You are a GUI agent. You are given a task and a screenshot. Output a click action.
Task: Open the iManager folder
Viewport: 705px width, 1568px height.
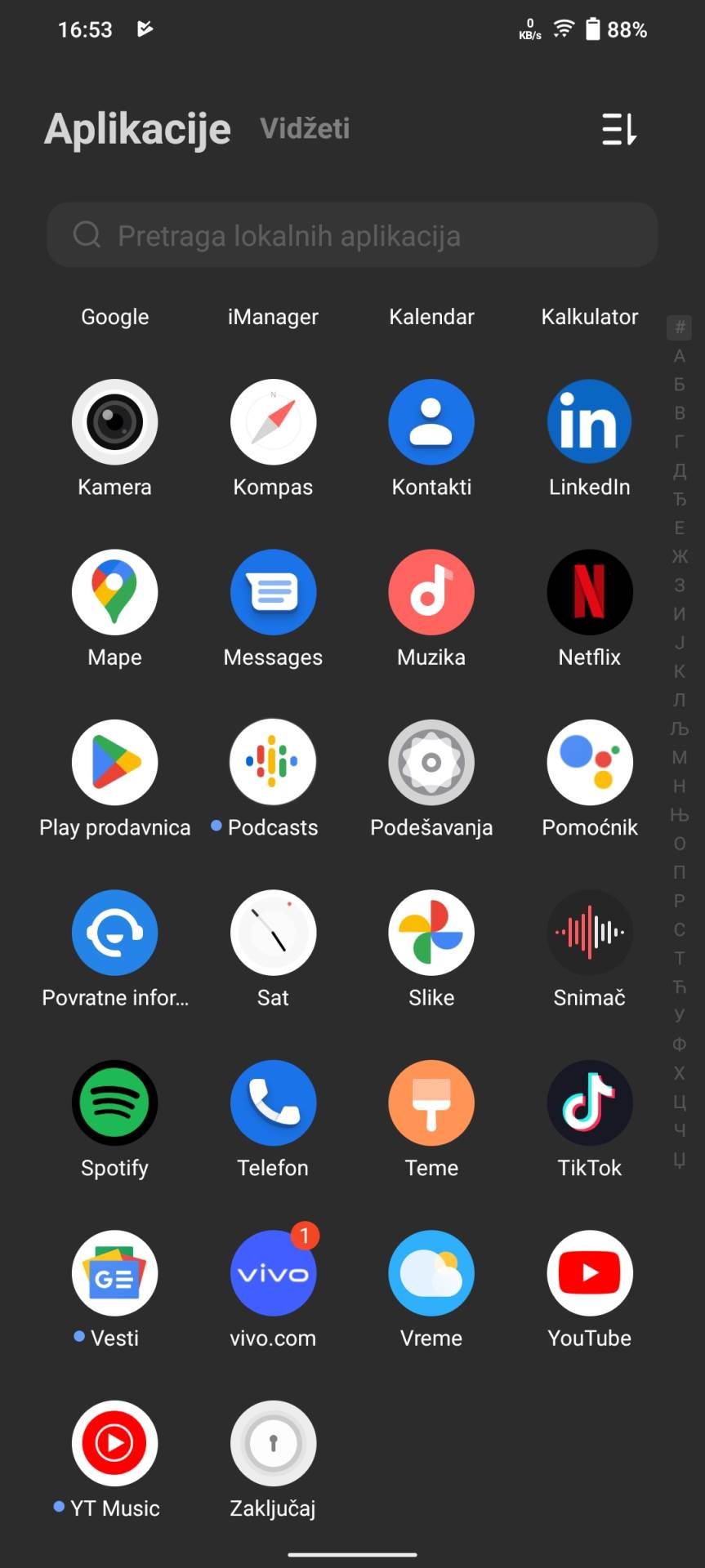273,316
